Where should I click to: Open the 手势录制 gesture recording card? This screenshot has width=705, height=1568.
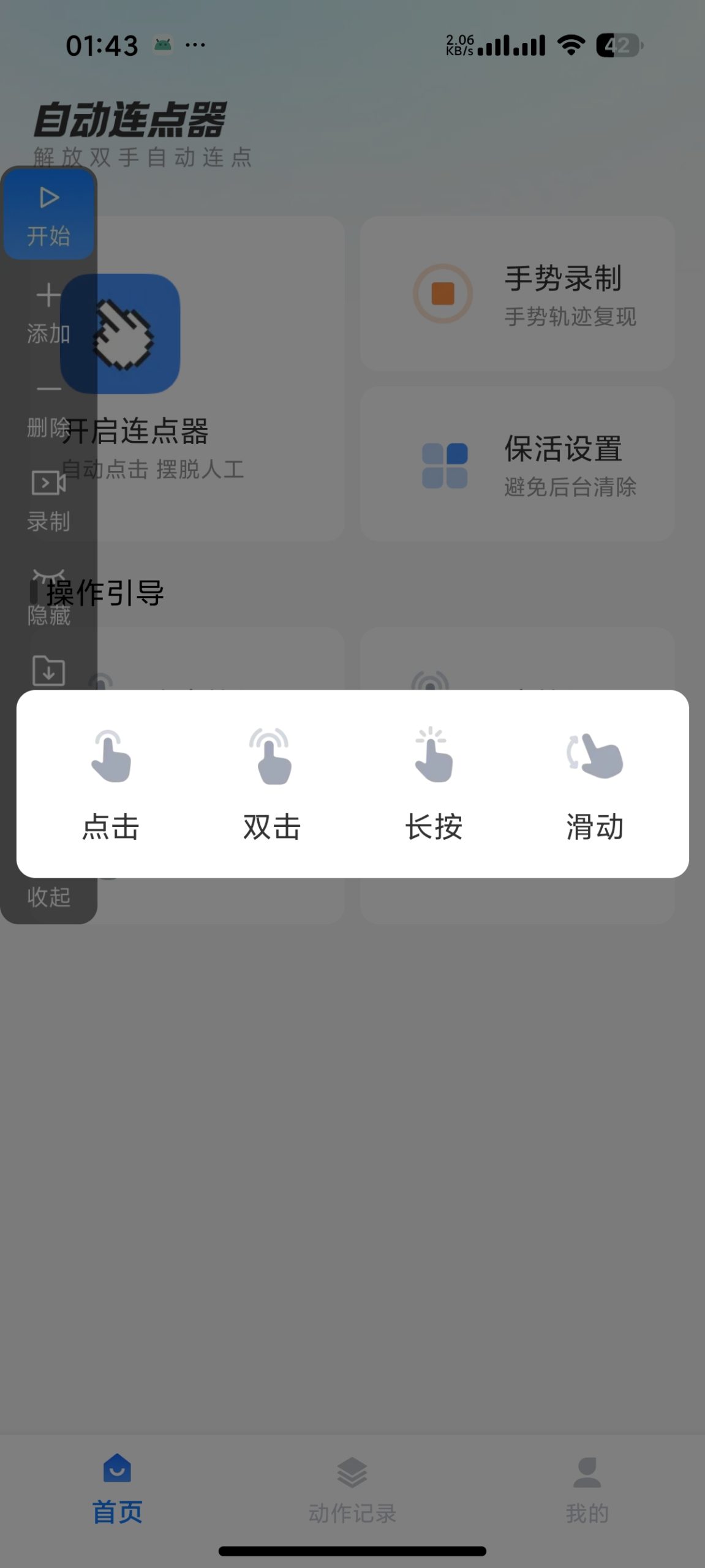click(518, 293)
